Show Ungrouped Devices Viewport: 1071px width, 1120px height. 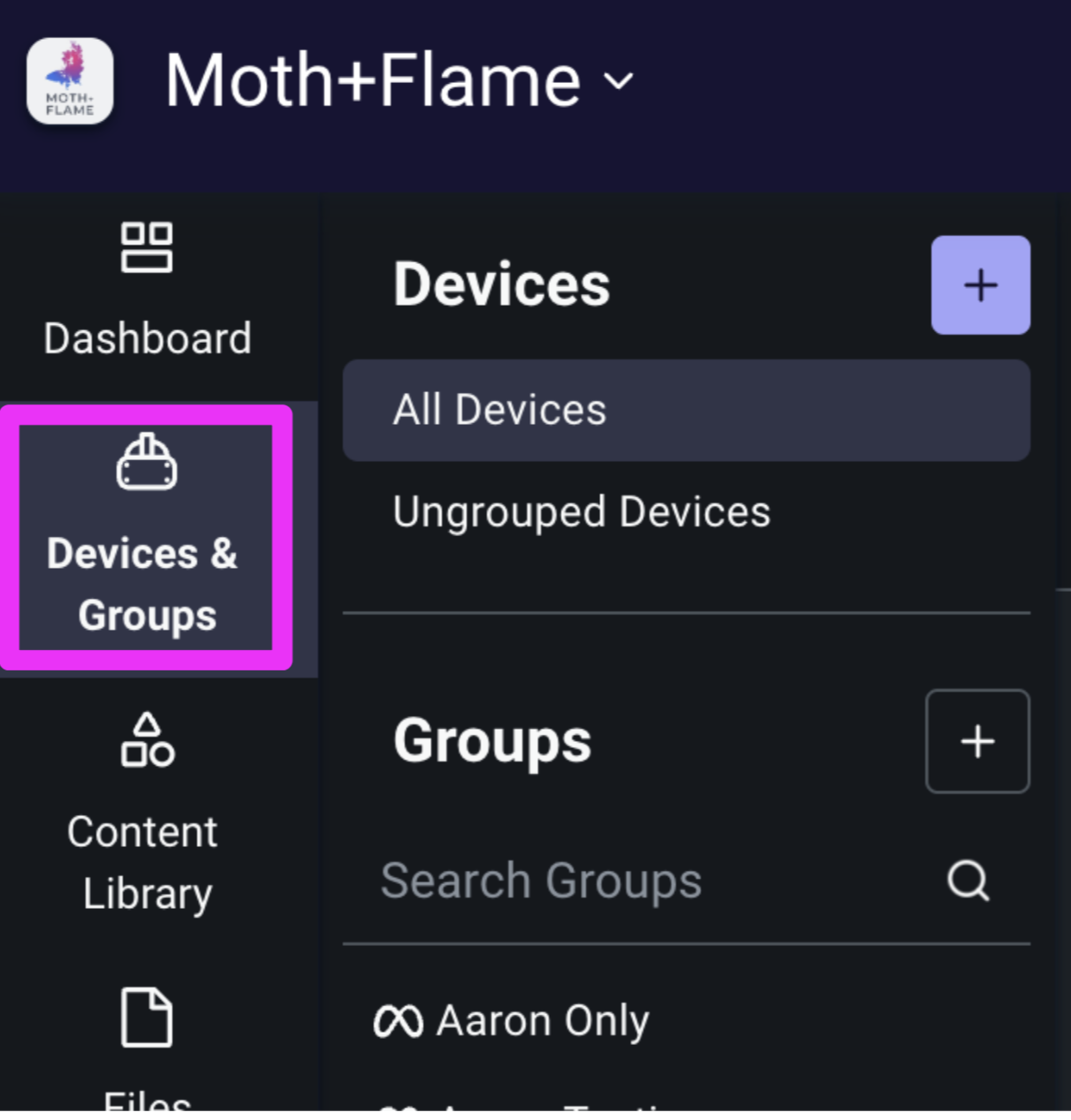(x=581, y=512)
